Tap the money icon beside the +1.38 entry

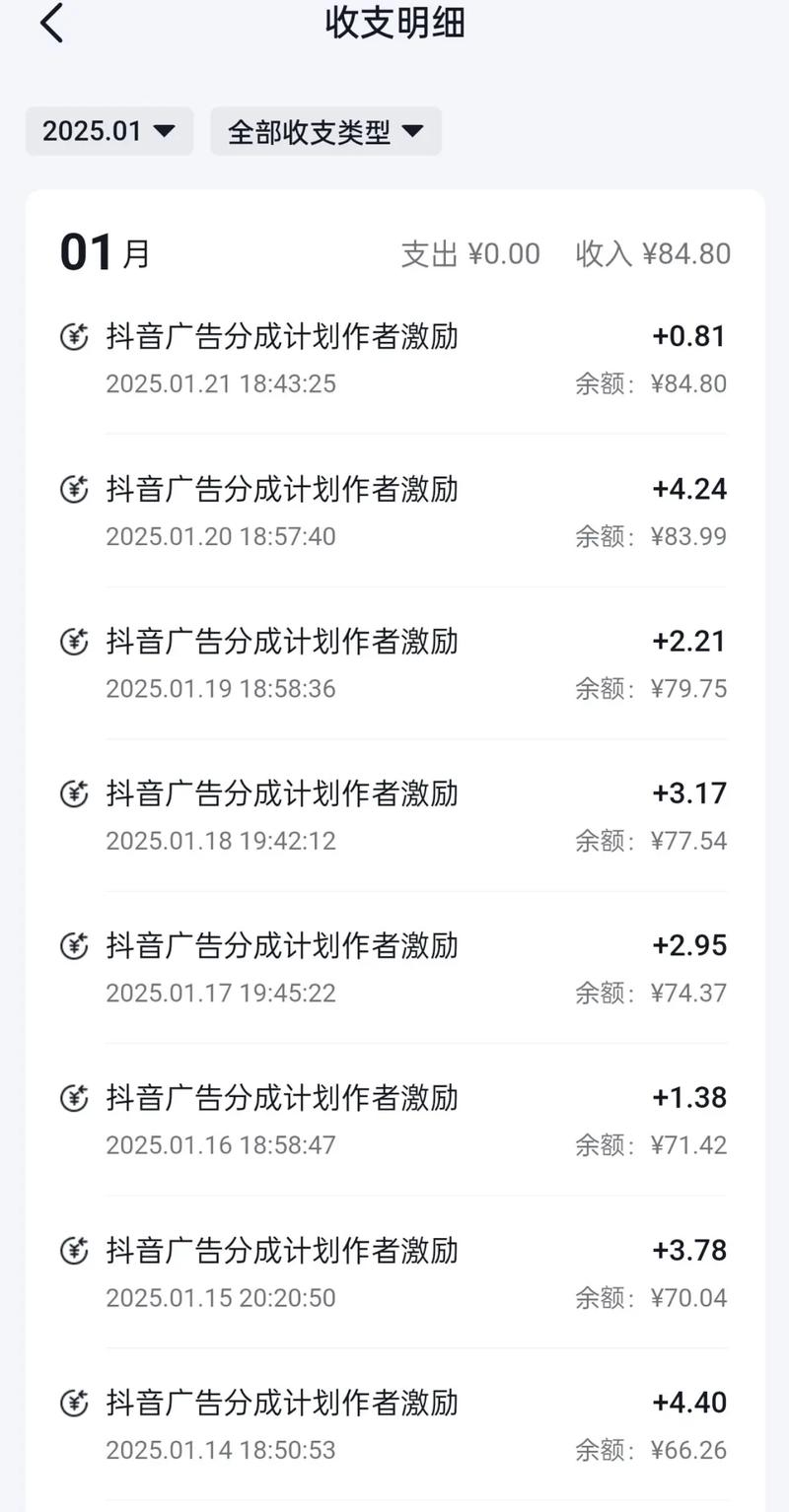(x=74, y=1097)
